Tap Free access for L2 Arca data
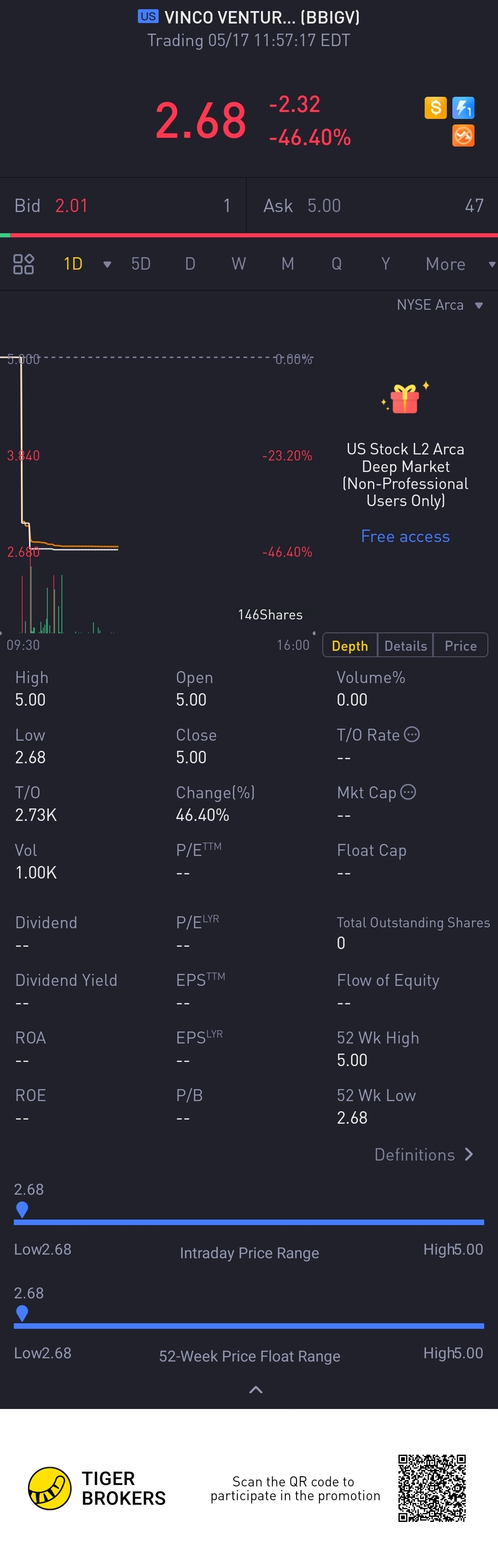Viewport: 498px width, 1568px height. [x=405, y=536]
